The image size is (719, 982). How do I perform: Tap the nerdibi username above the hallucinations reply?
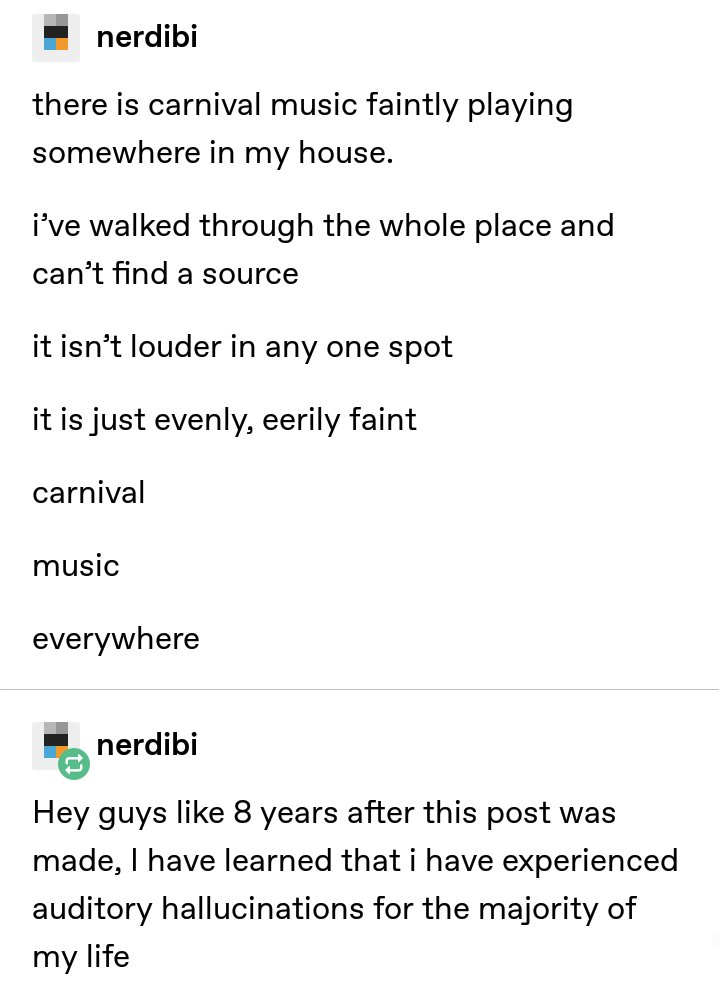(147, 745)
